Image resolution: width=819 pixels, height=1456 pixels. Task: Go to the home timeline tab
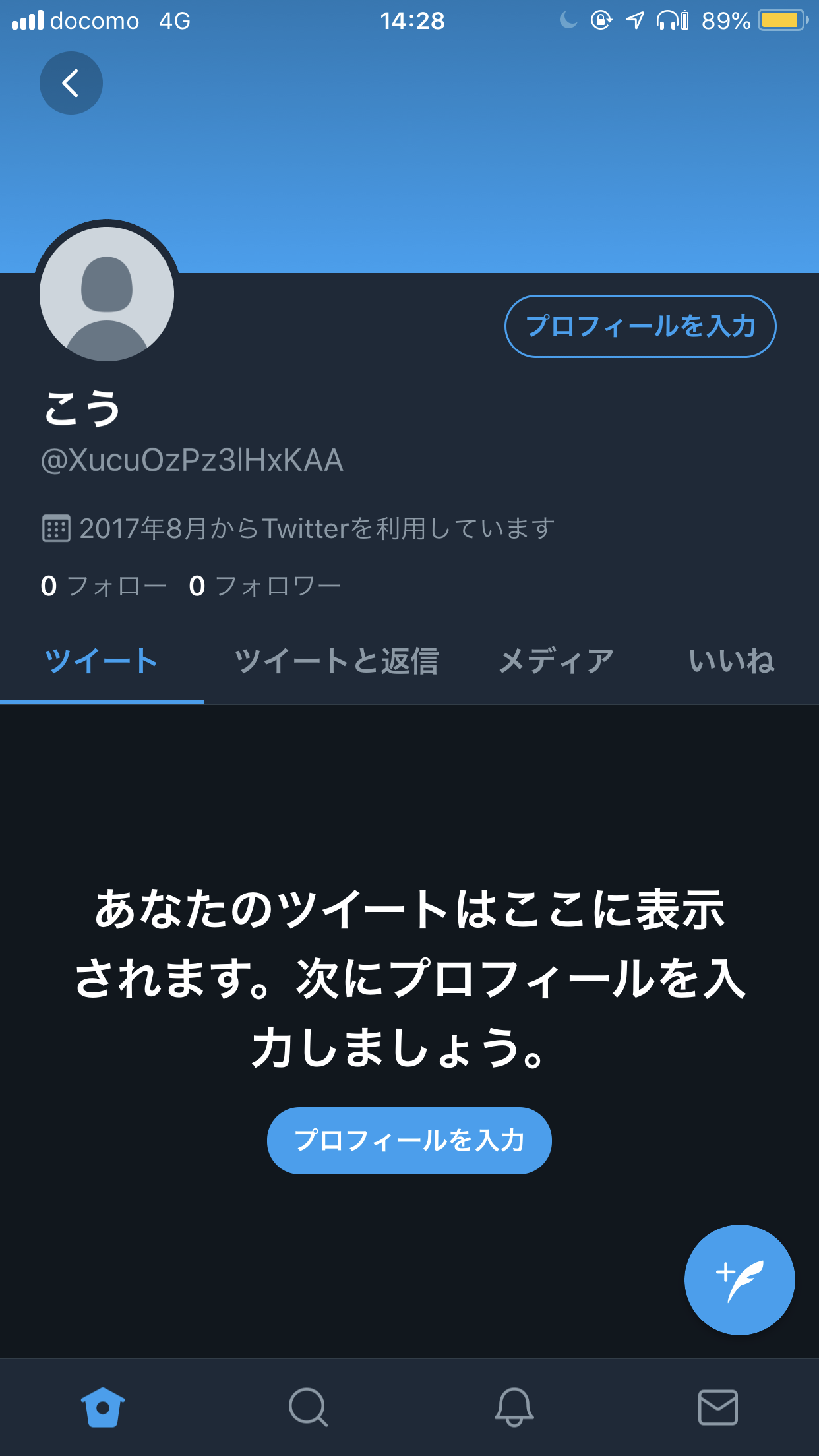pos(103,1407)
